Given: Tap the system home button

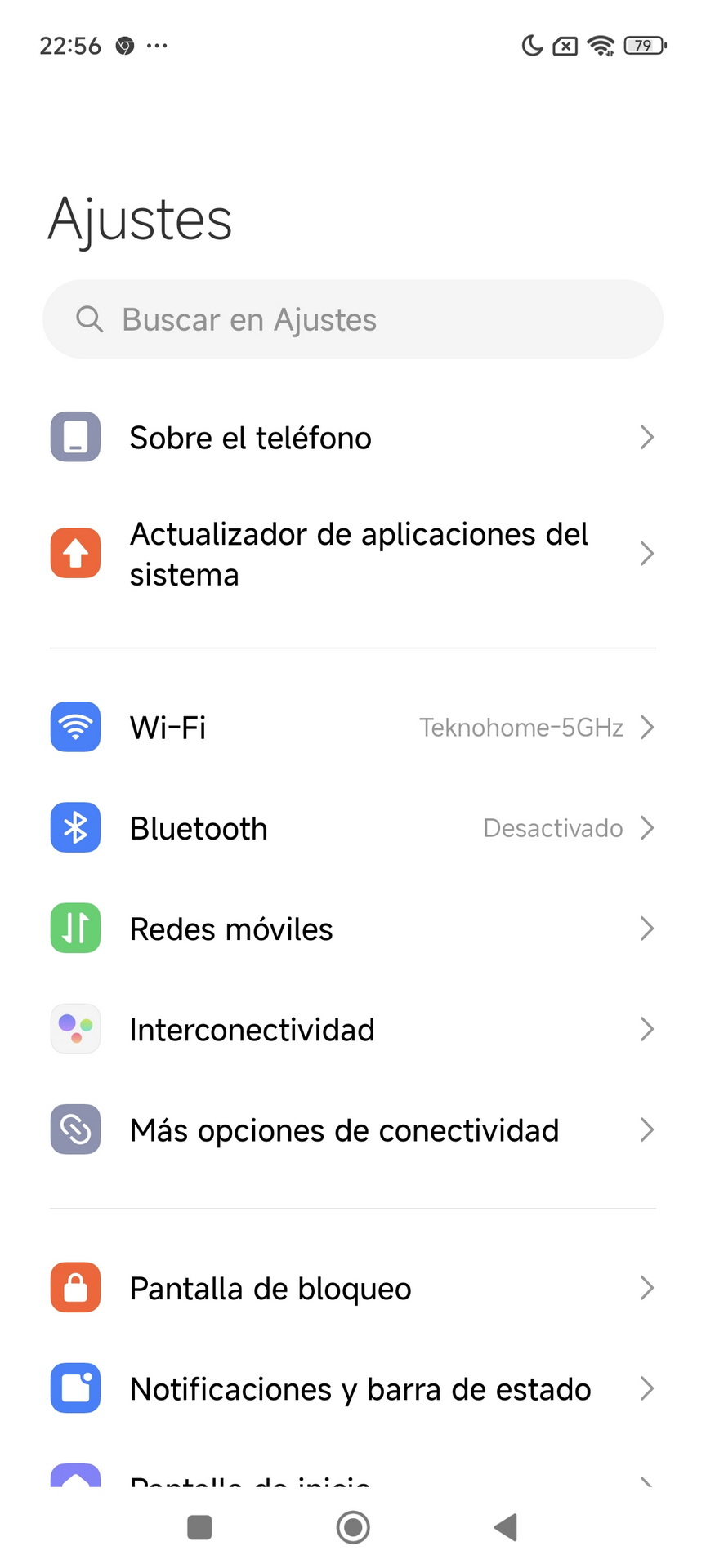Looking at the screenshot, I should [353, 1527].
